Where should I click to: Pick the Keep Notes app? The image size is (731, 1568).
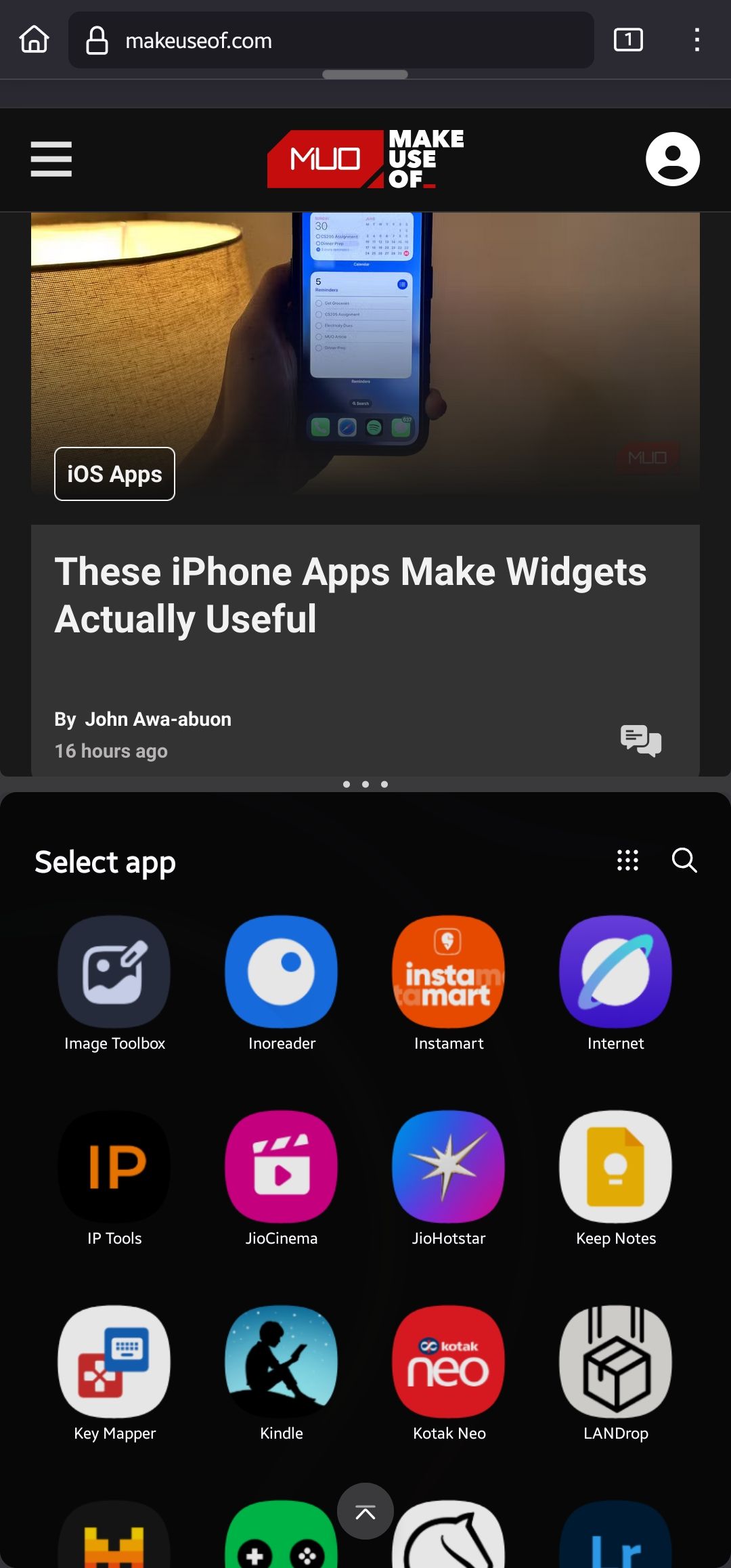(615, 1167)
